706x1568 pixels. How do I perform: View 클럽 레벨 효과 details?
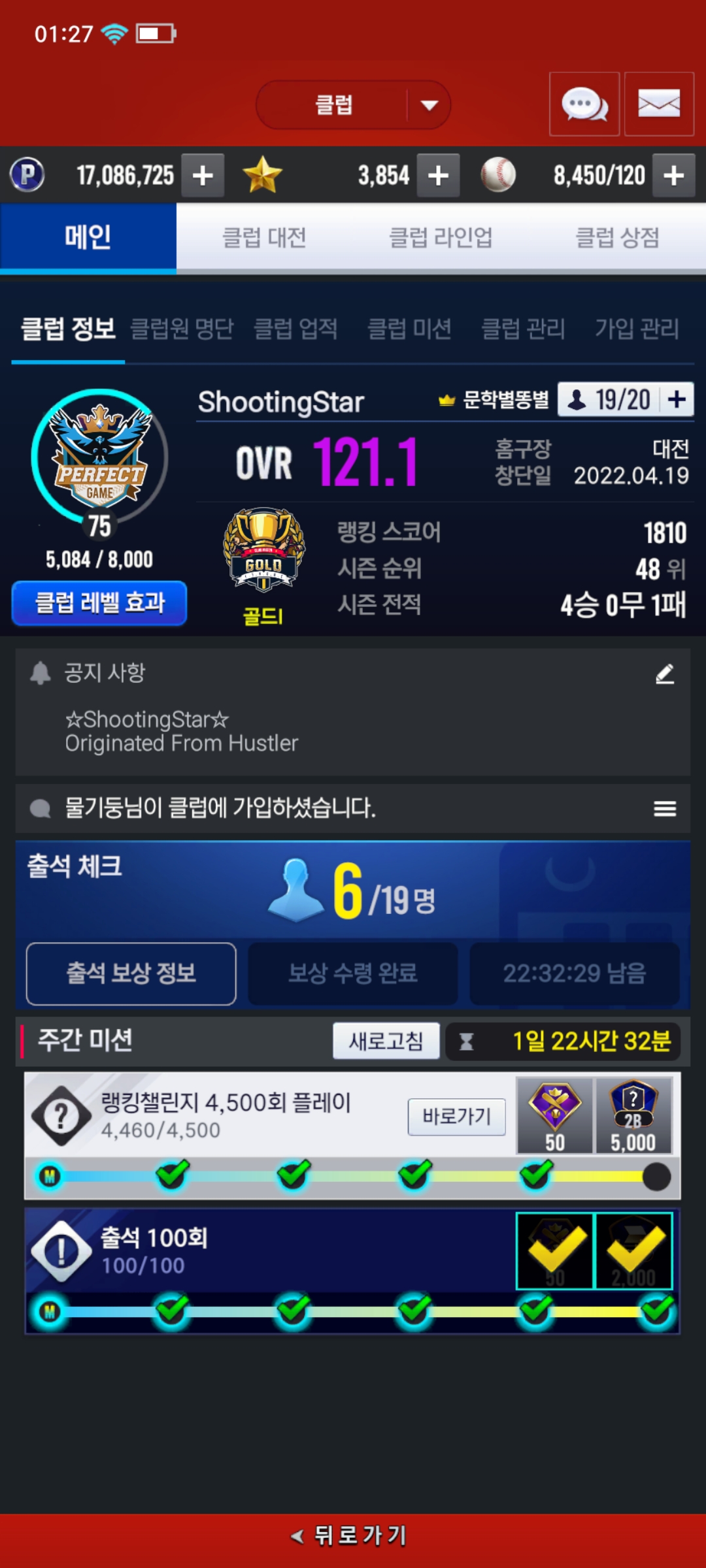point(99,602)
